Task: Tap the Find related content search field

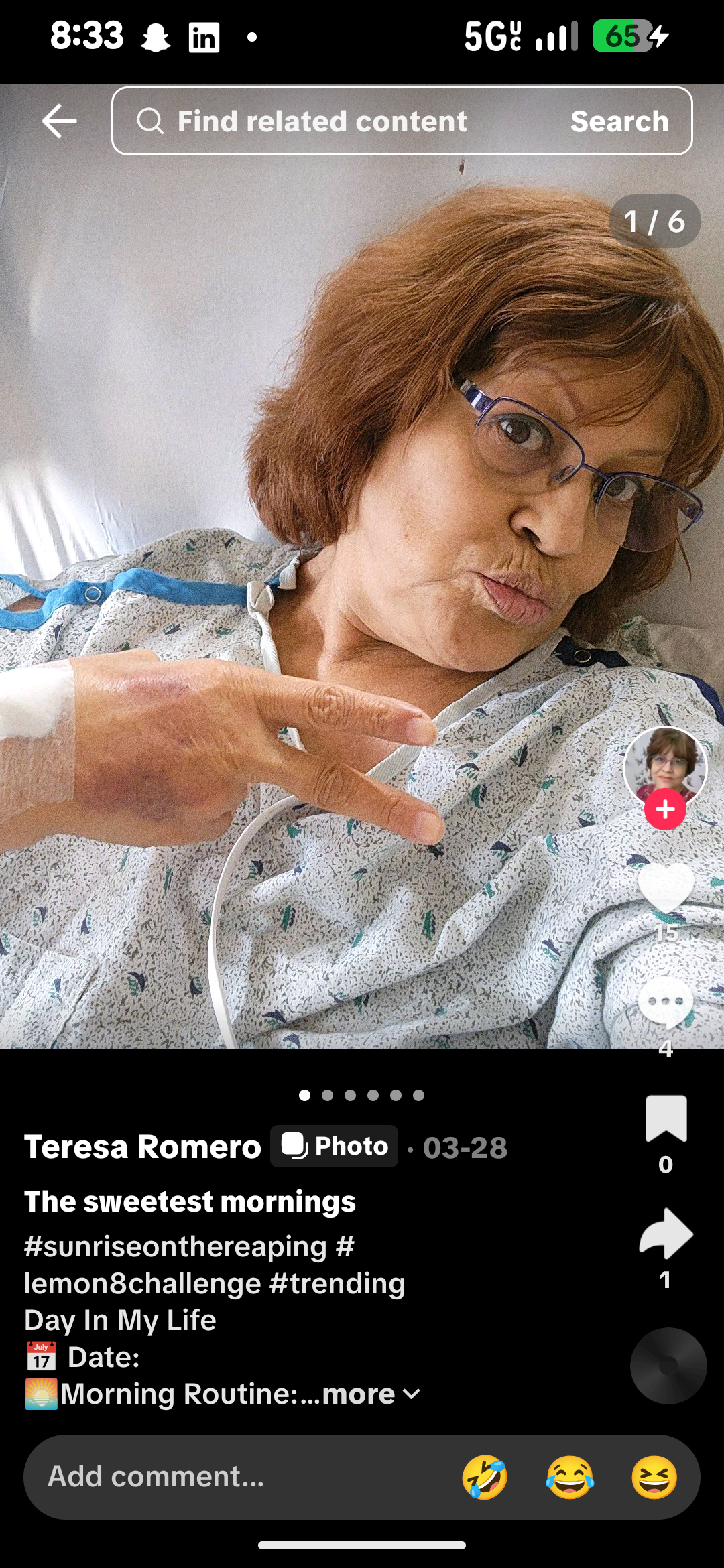Action: tap(322, 121)
